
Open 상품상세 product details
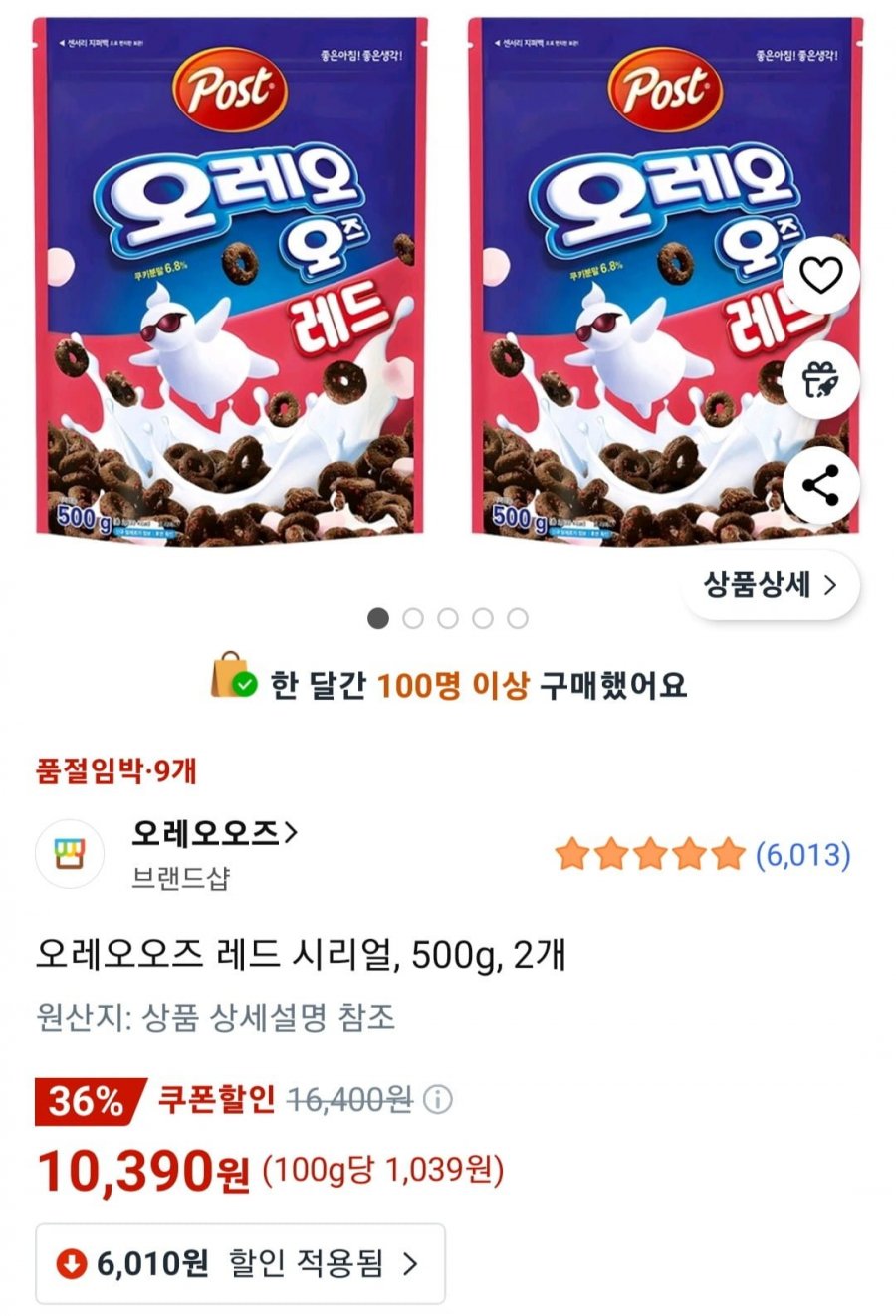point(770,585)
